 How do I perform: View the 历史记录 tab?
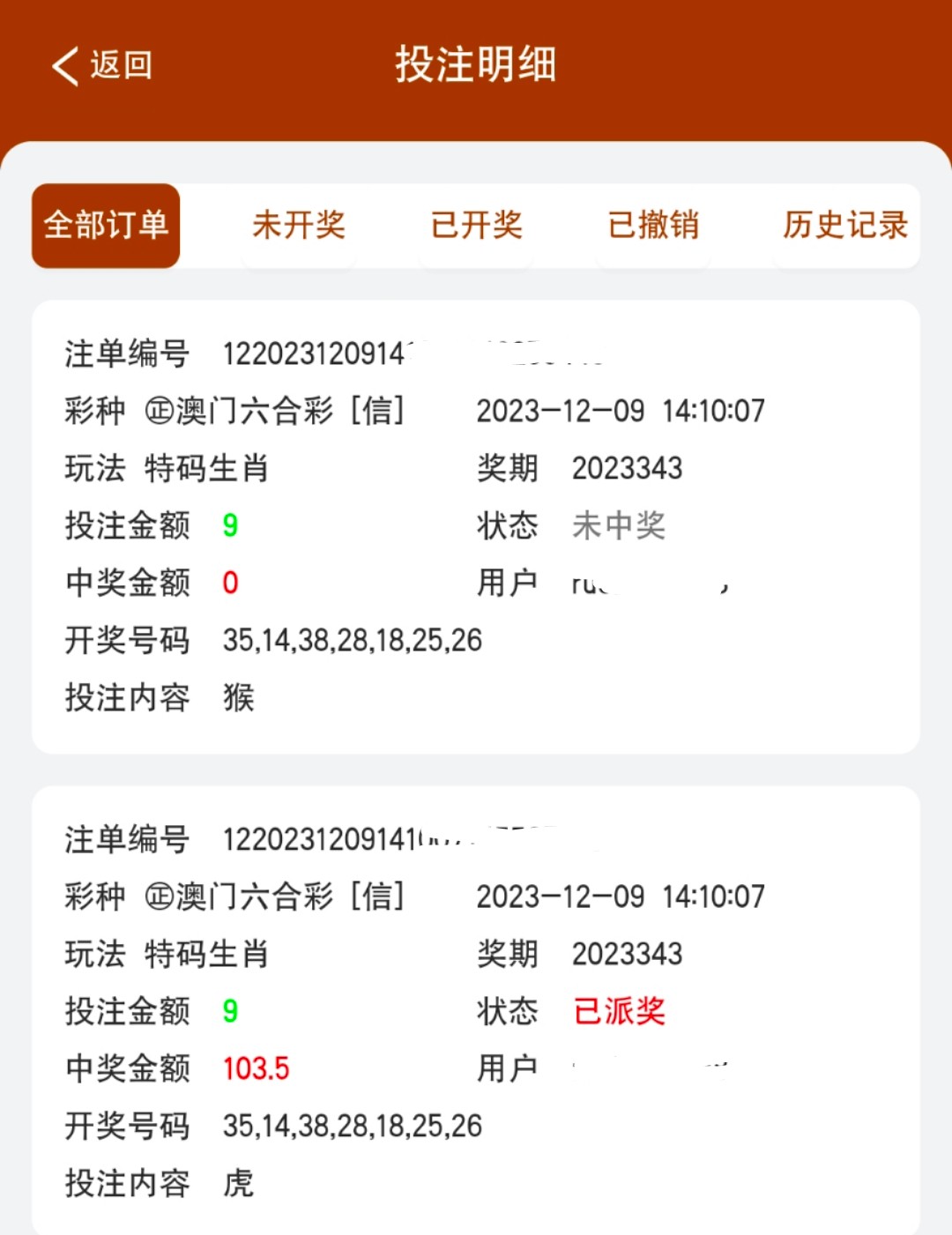pyautogui.click(x=844, y=226)
